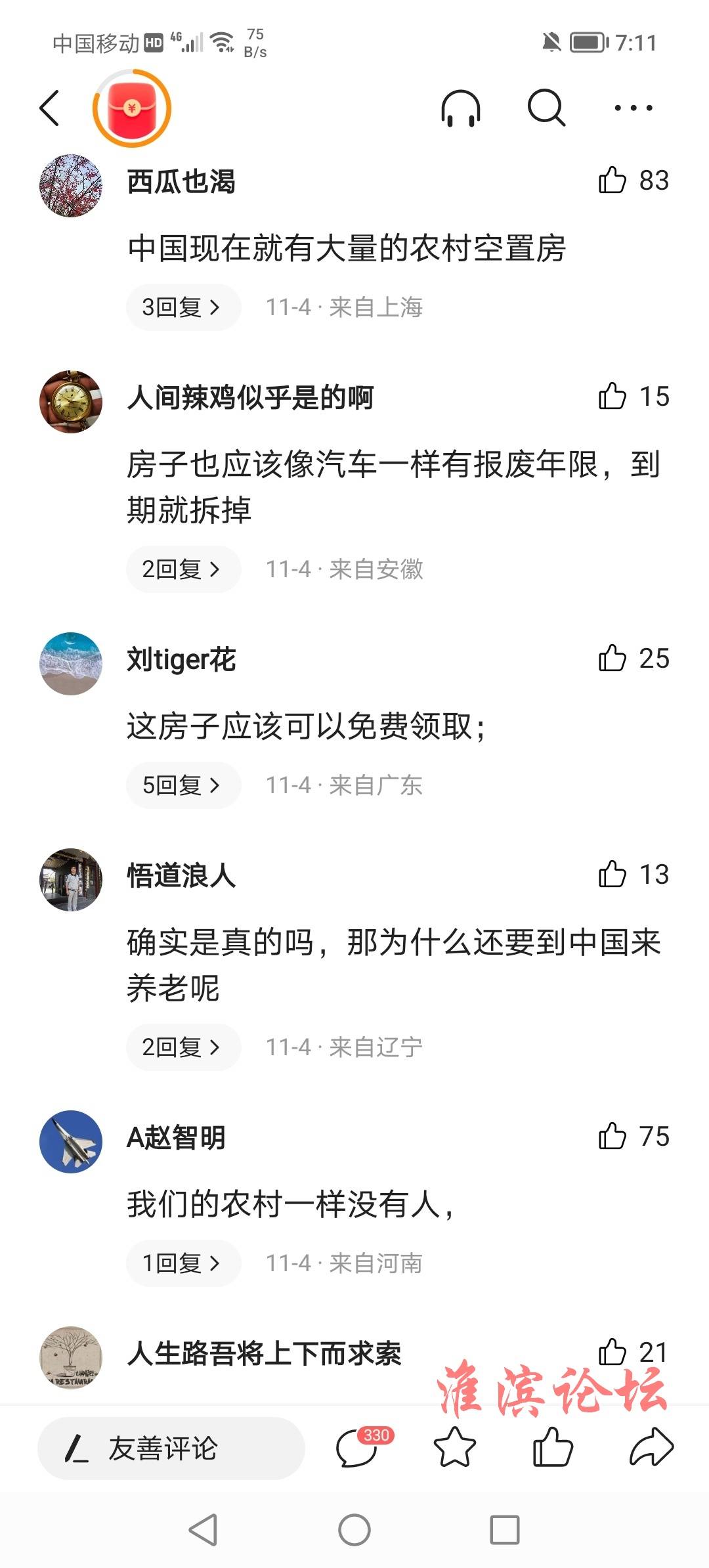Expand 1 reply under A赵智明's comment
709x1568 pixels.
click(x=183, y=1263)
